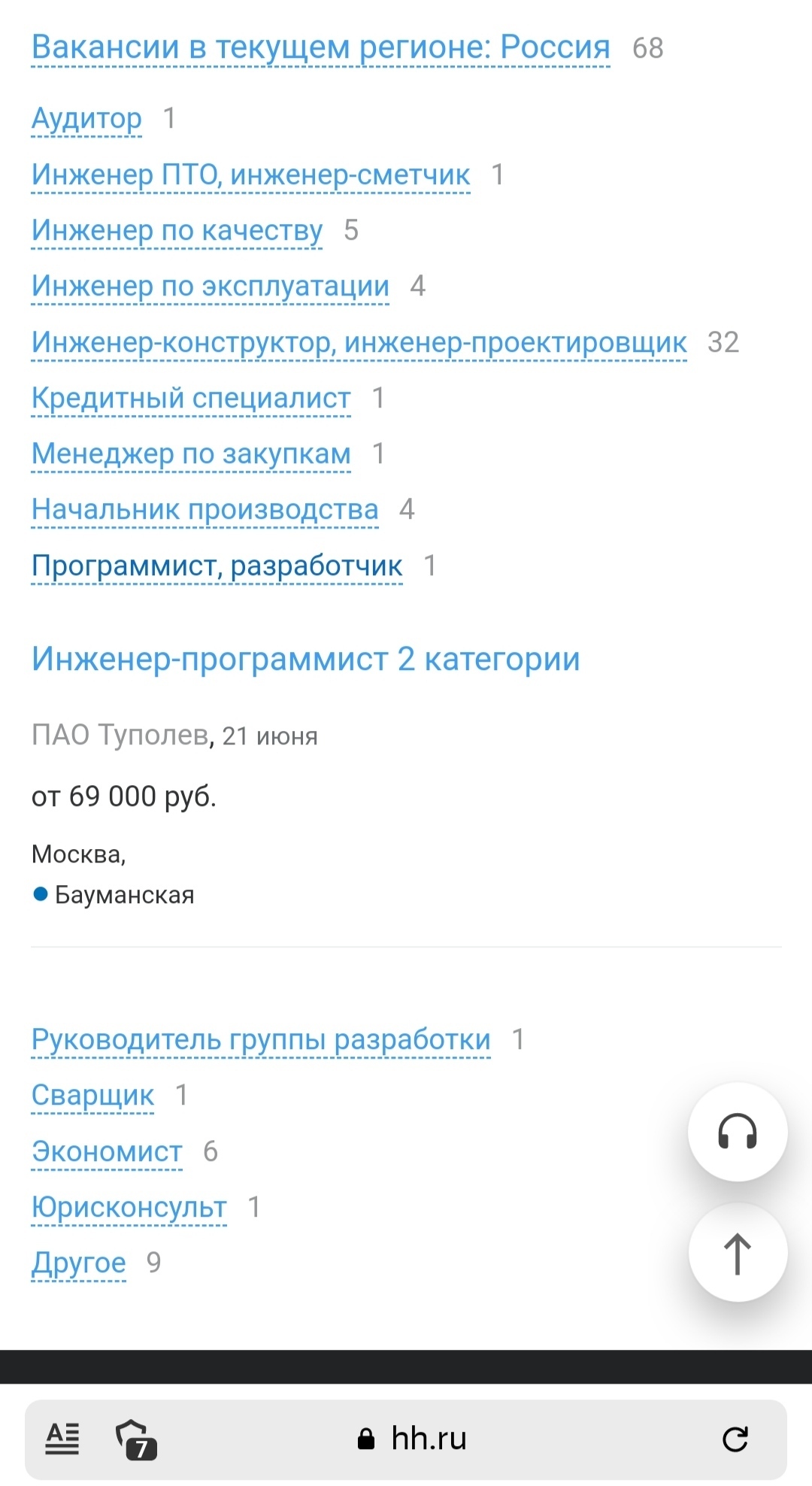The height and width of the screenshot is (1486, 812).
Task: Open the Инженер-программист 2 категории vacancy
Action: [305, 659]
